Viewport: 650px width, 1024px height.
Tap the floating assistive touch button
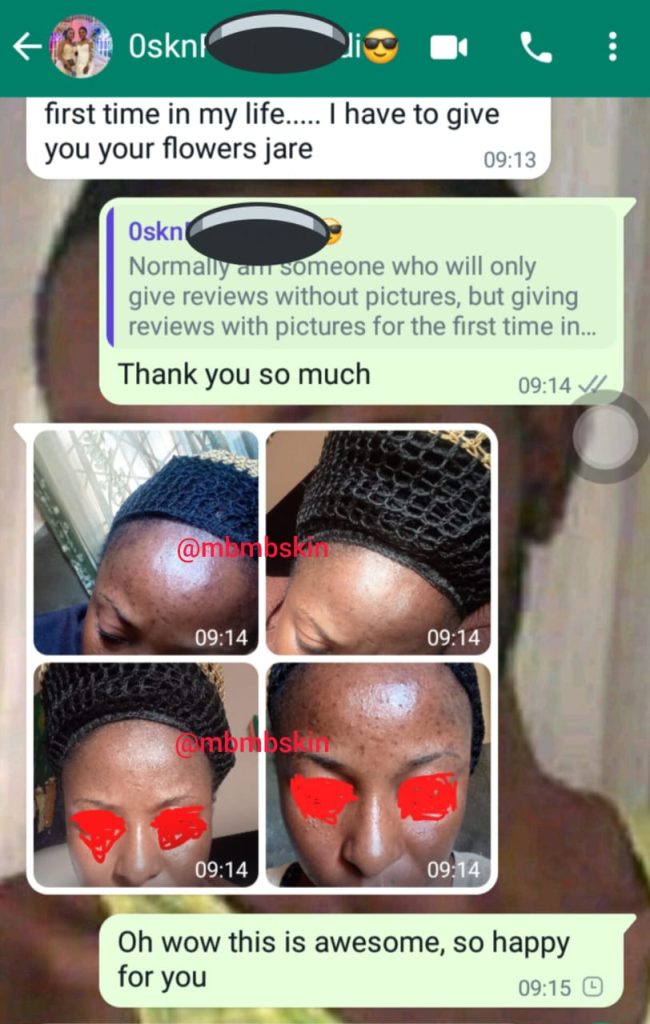pos(606,437)
